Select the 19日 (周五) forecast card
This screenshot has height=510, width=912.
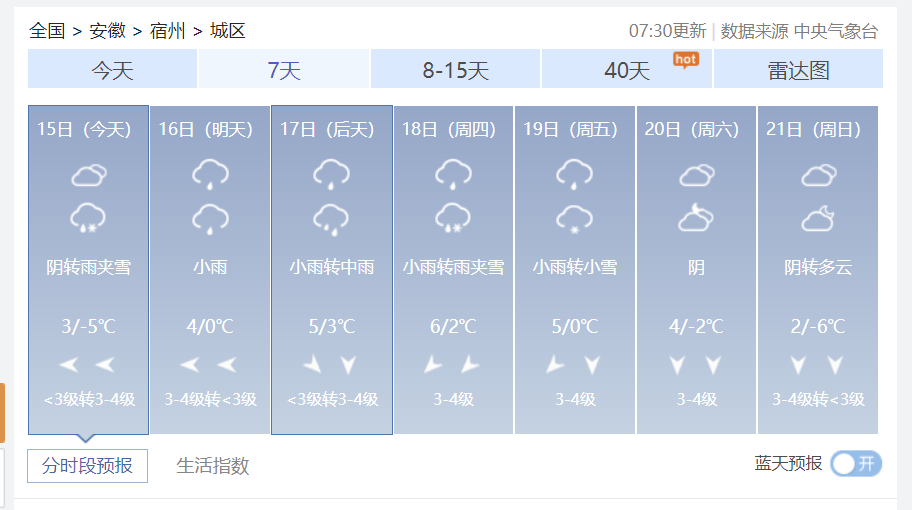coord(575,270)
